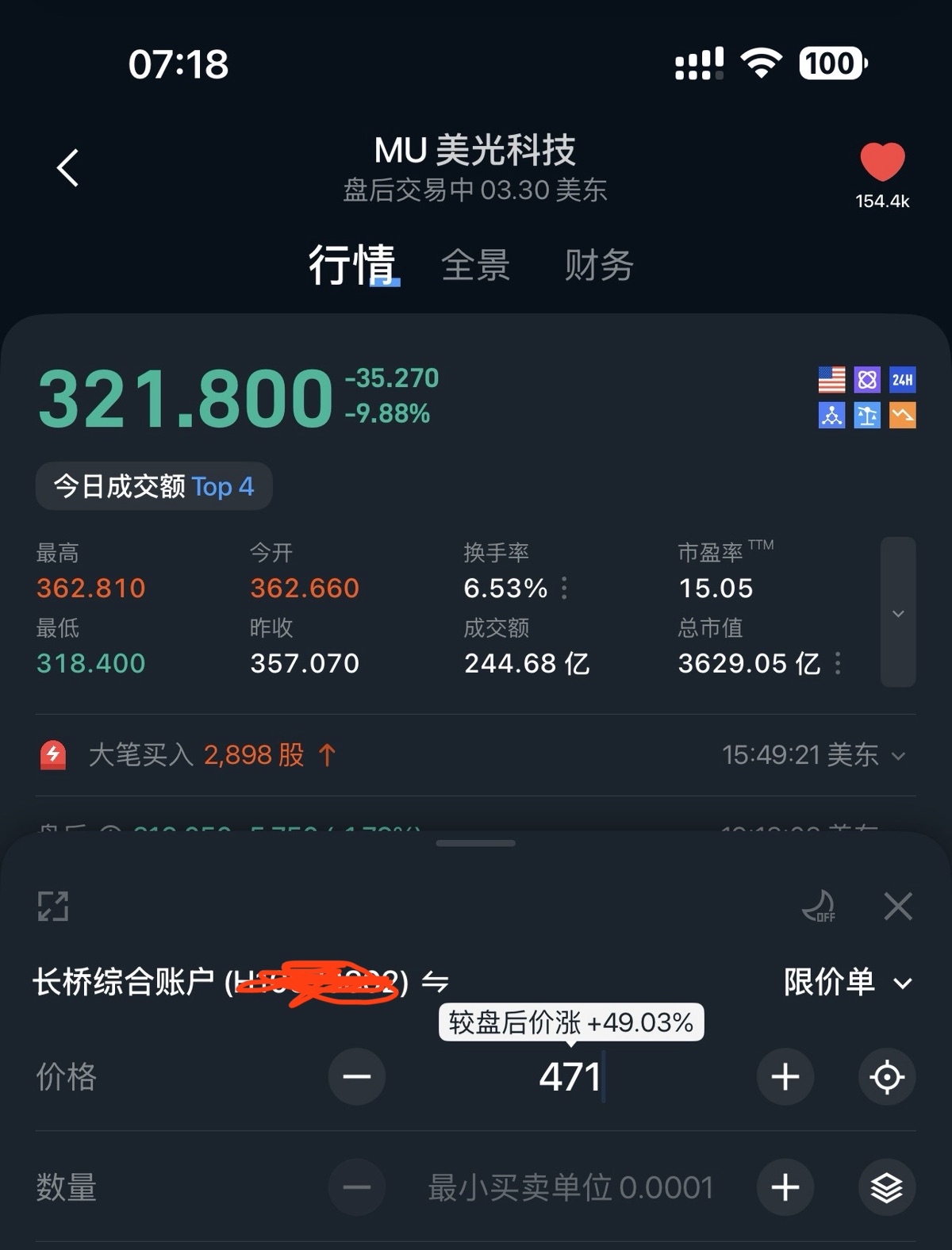Tap the target icon beside the price

pos(887,1076)
